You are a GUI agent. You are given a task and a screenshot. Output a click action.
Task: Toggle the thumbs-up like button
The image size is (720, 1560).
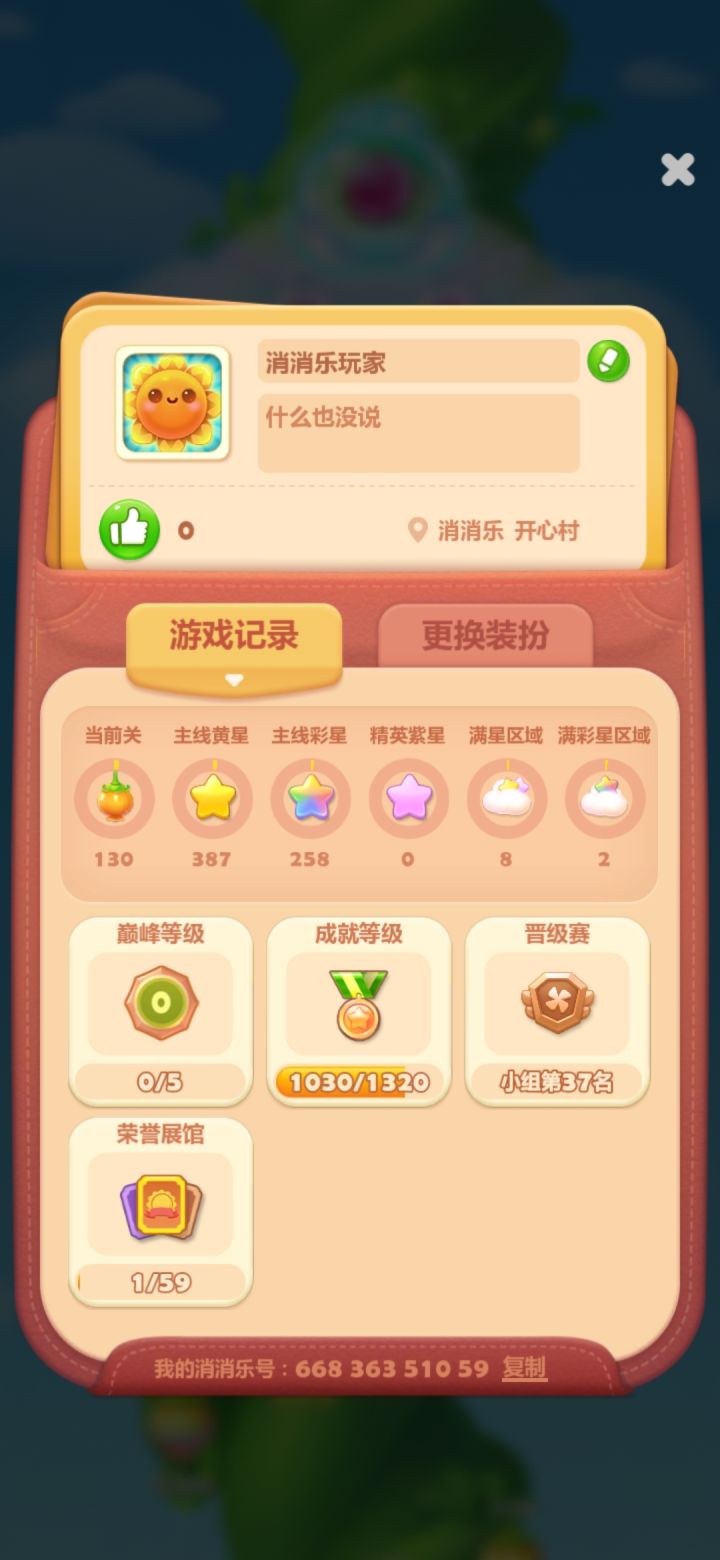pos(129,528)
